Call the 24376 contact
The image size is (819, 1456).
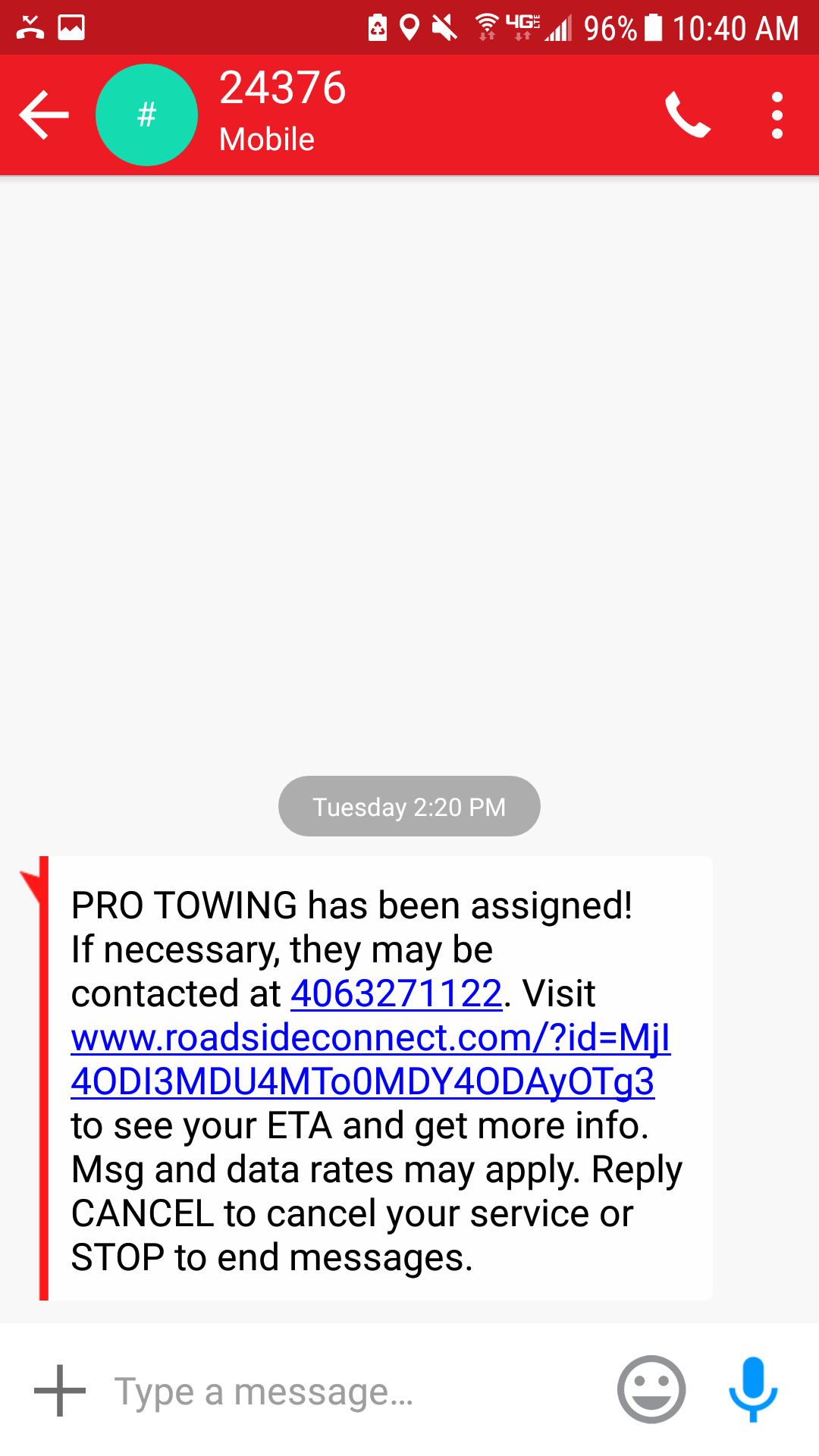[687, 115]
